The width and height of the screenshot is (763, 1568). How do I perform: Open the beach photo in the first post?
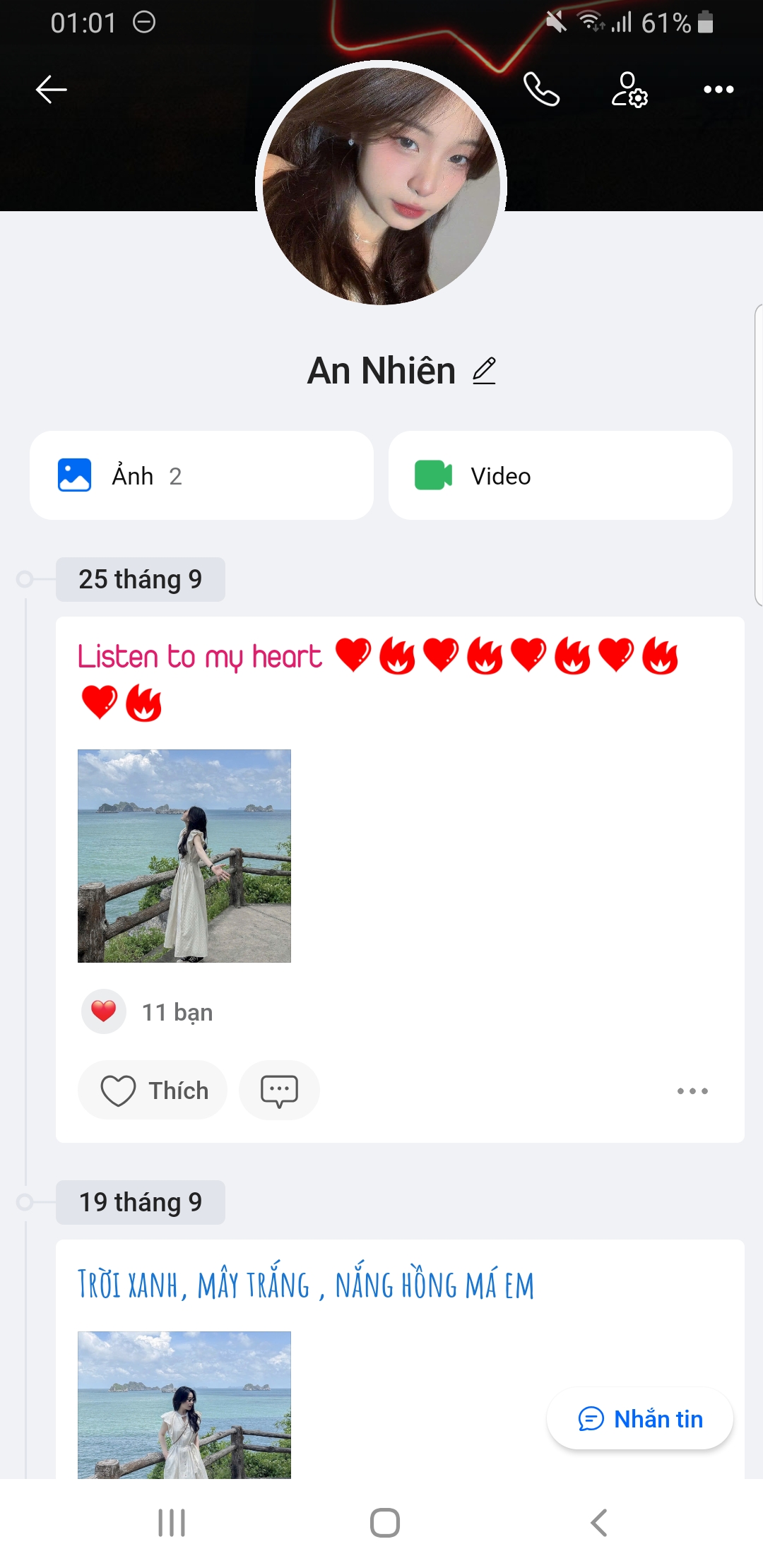(x=184, y=856)
